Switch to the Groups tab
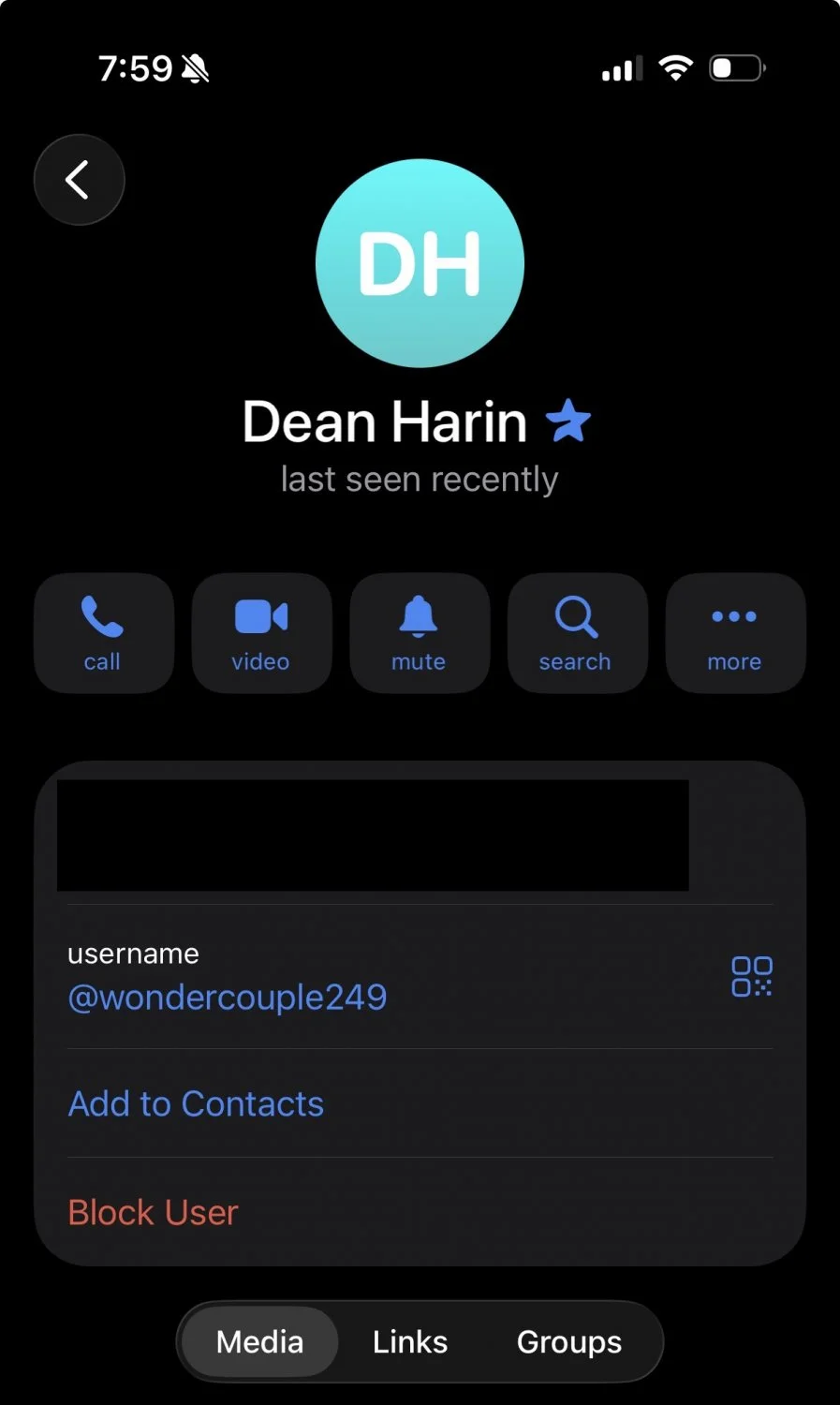840x1405 pixels. click(568, 1342)
